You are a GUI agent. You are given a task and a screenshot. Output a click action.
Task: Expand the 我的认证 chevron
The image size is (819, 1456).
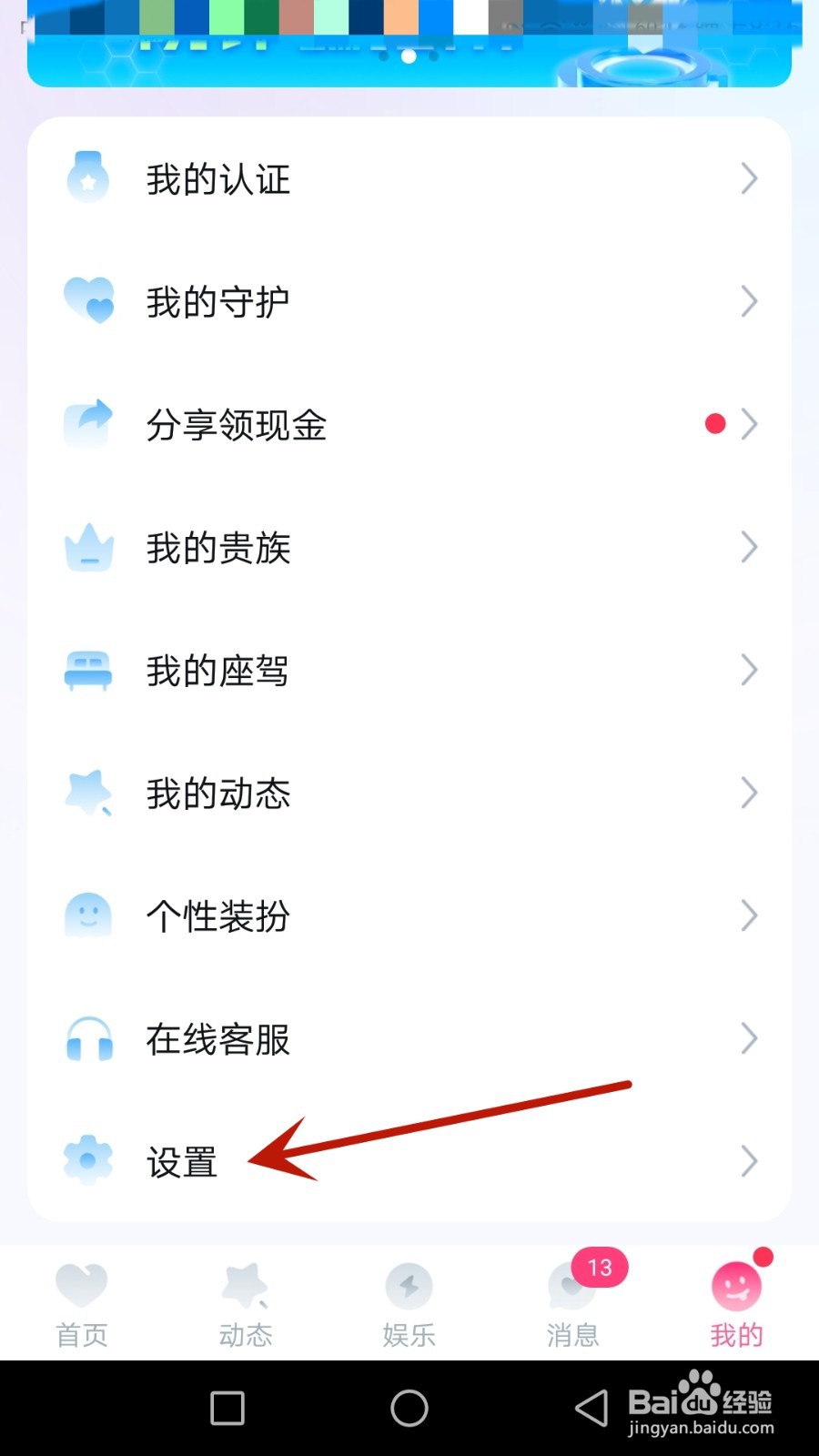(749, 178)
